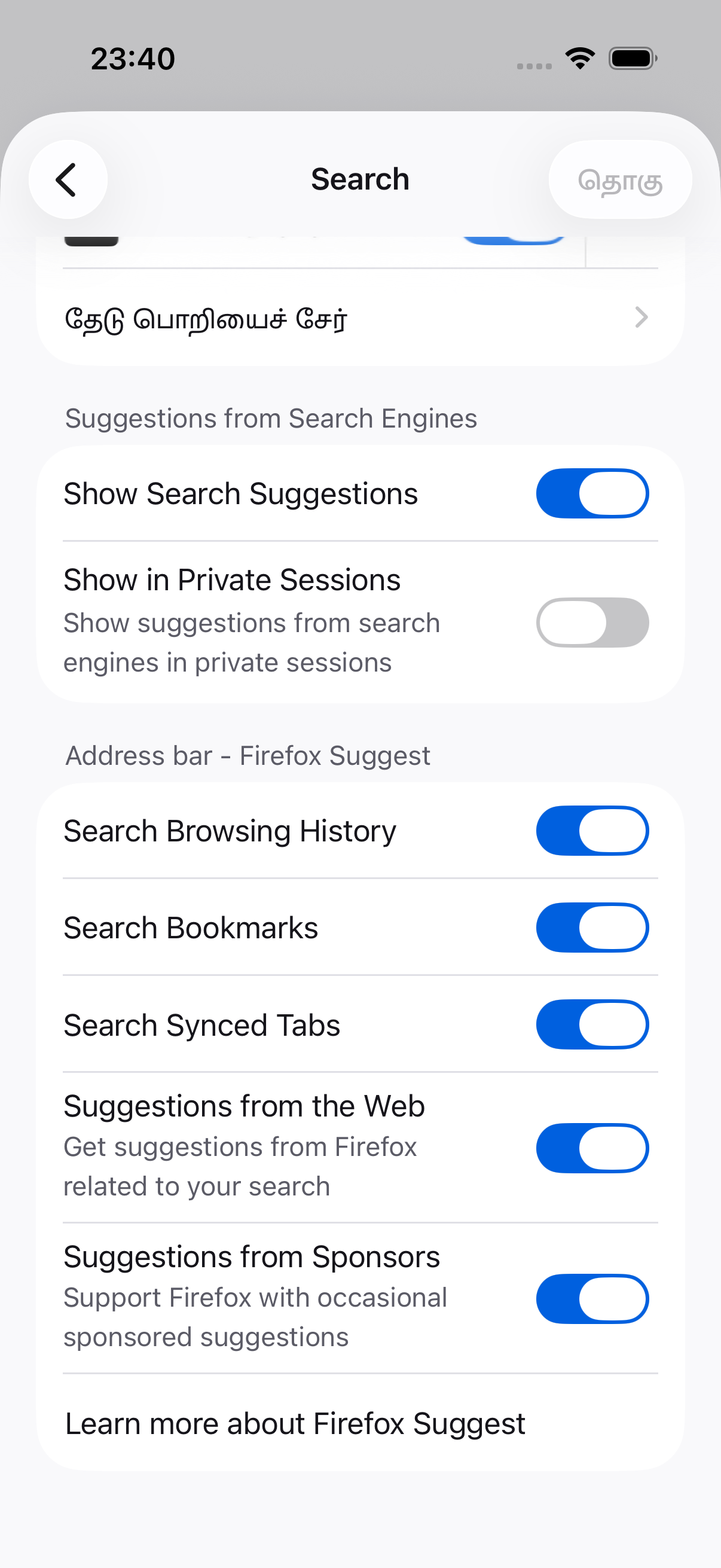
Task: Toggle the Search Bookmarks switch
Action: 592,927
